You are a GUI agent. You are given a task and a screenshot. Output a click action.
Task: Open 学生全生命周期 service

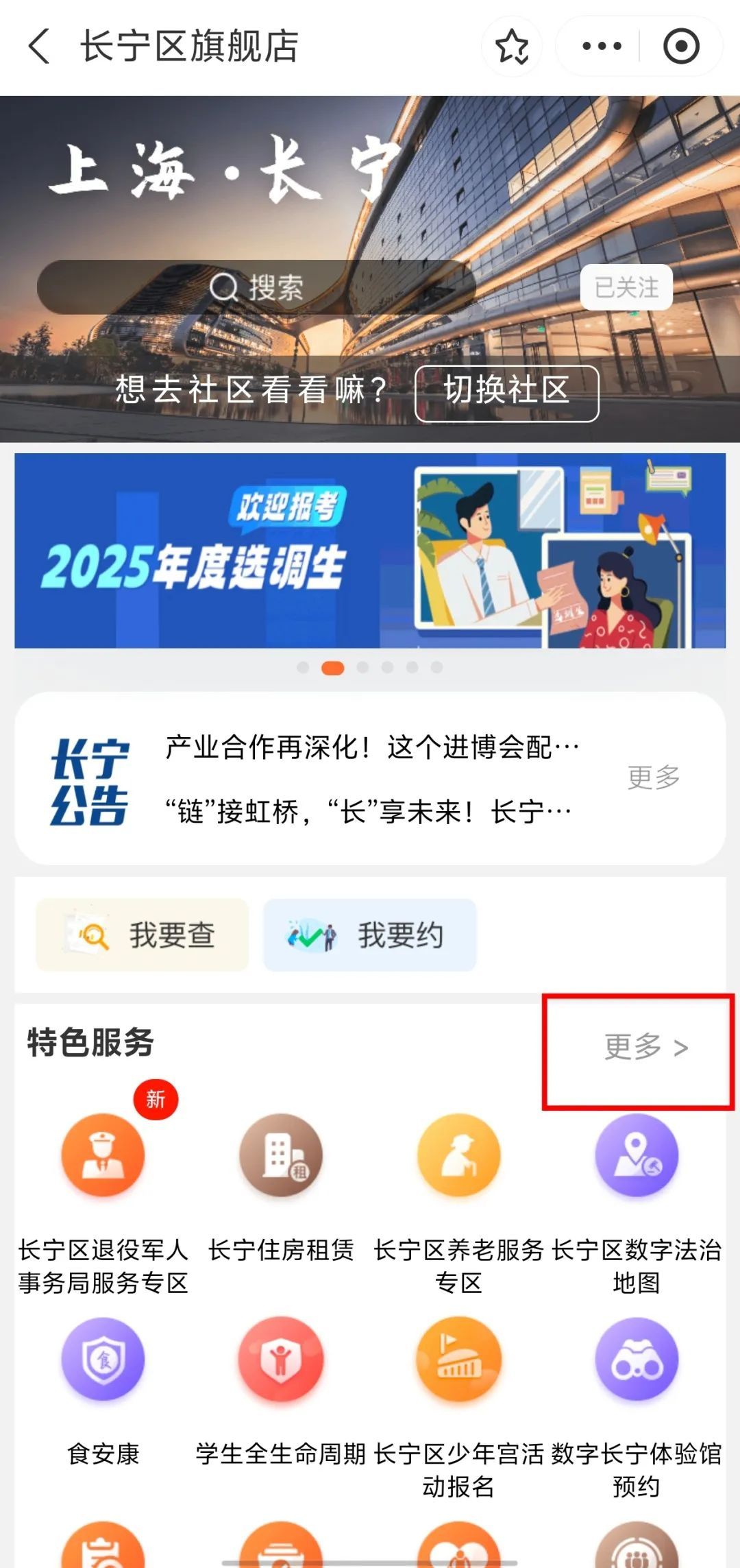tap(281, 1360)
